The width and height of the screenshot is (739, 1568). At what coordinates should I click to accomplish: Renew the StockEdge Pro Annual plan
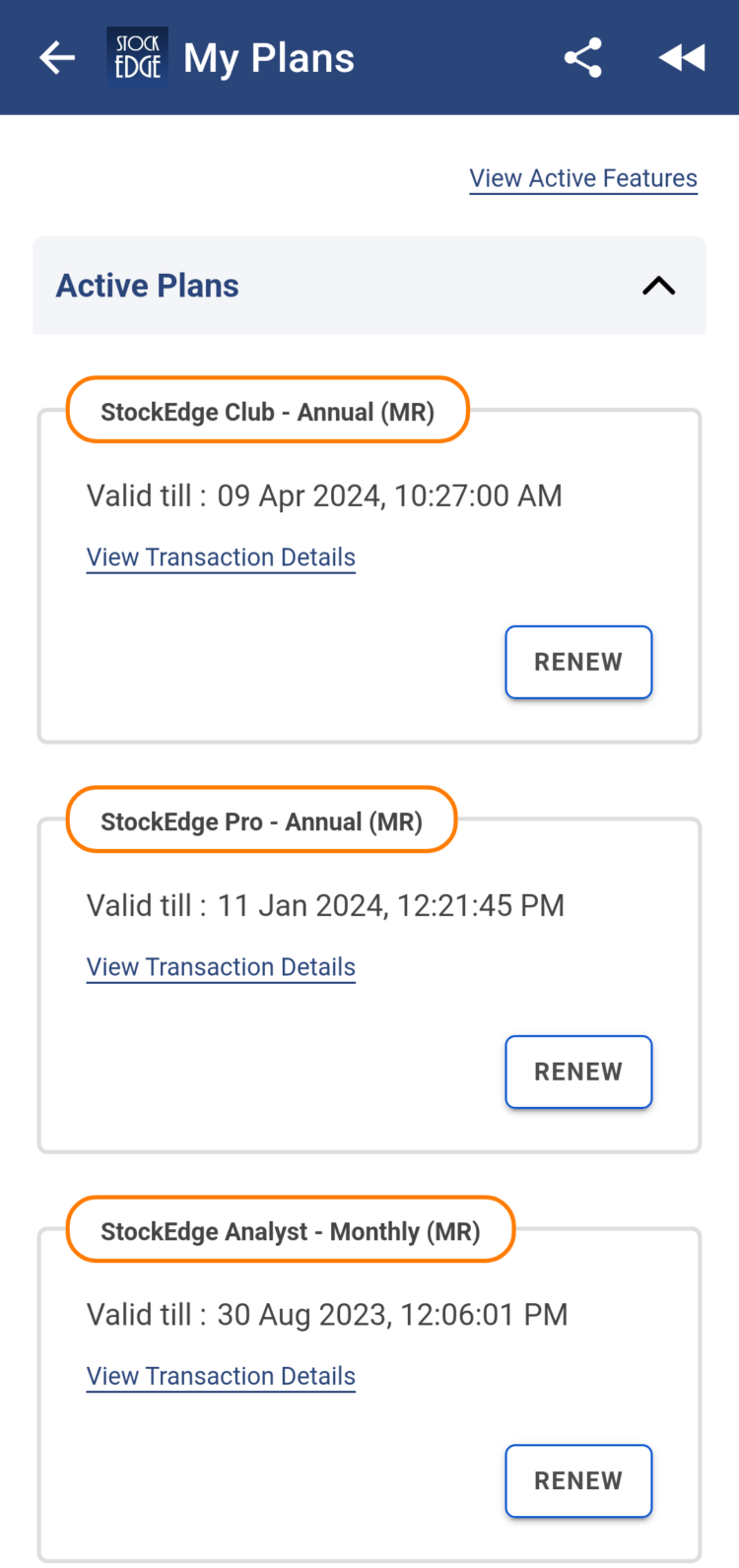pyautogui.click(x=578, y=1072)
